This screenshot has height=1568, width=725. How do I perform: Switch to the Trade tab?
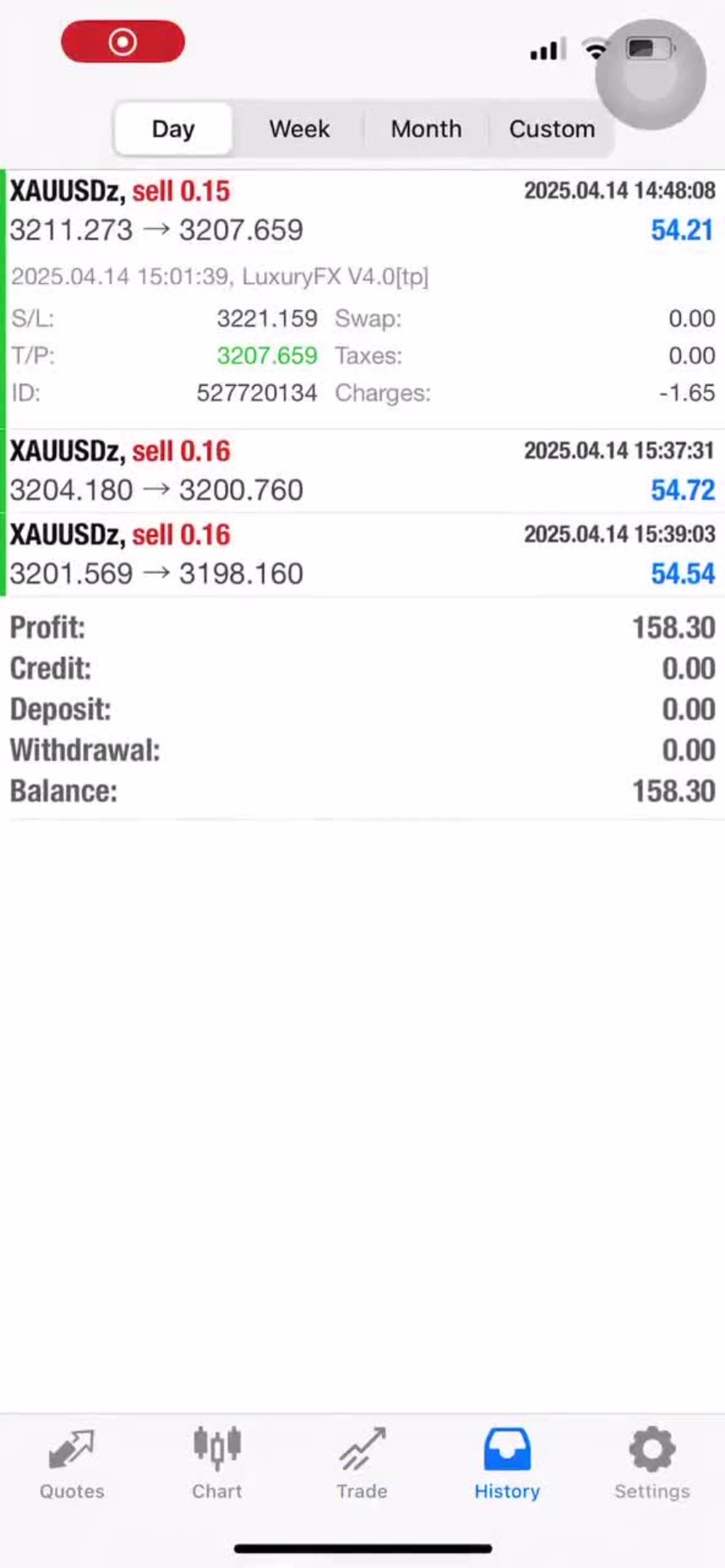pyautogui.click(x=362, y=1464)
